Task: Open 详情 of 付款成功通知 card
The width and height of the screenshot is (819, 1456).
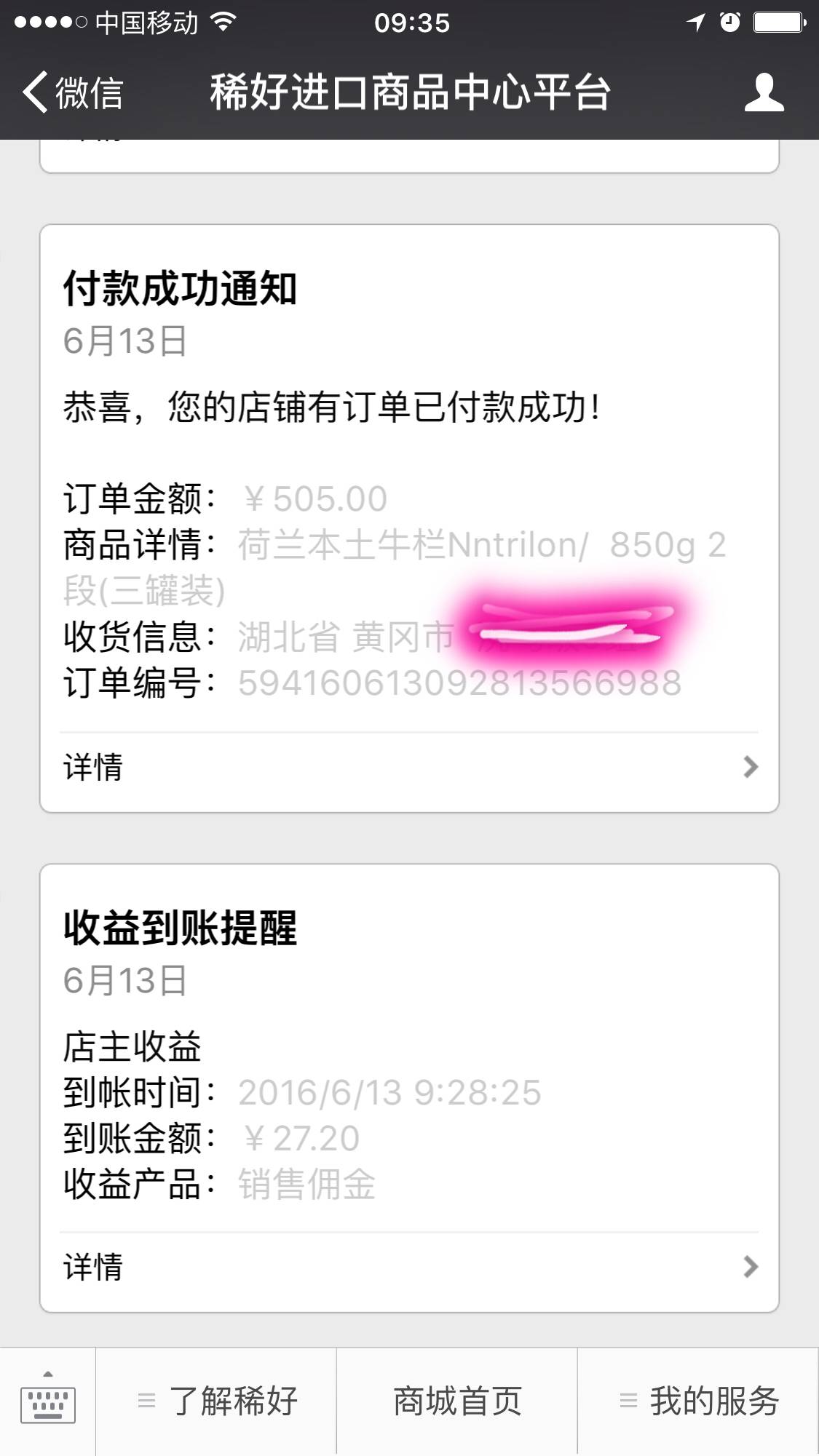Action: coord(409,767)
